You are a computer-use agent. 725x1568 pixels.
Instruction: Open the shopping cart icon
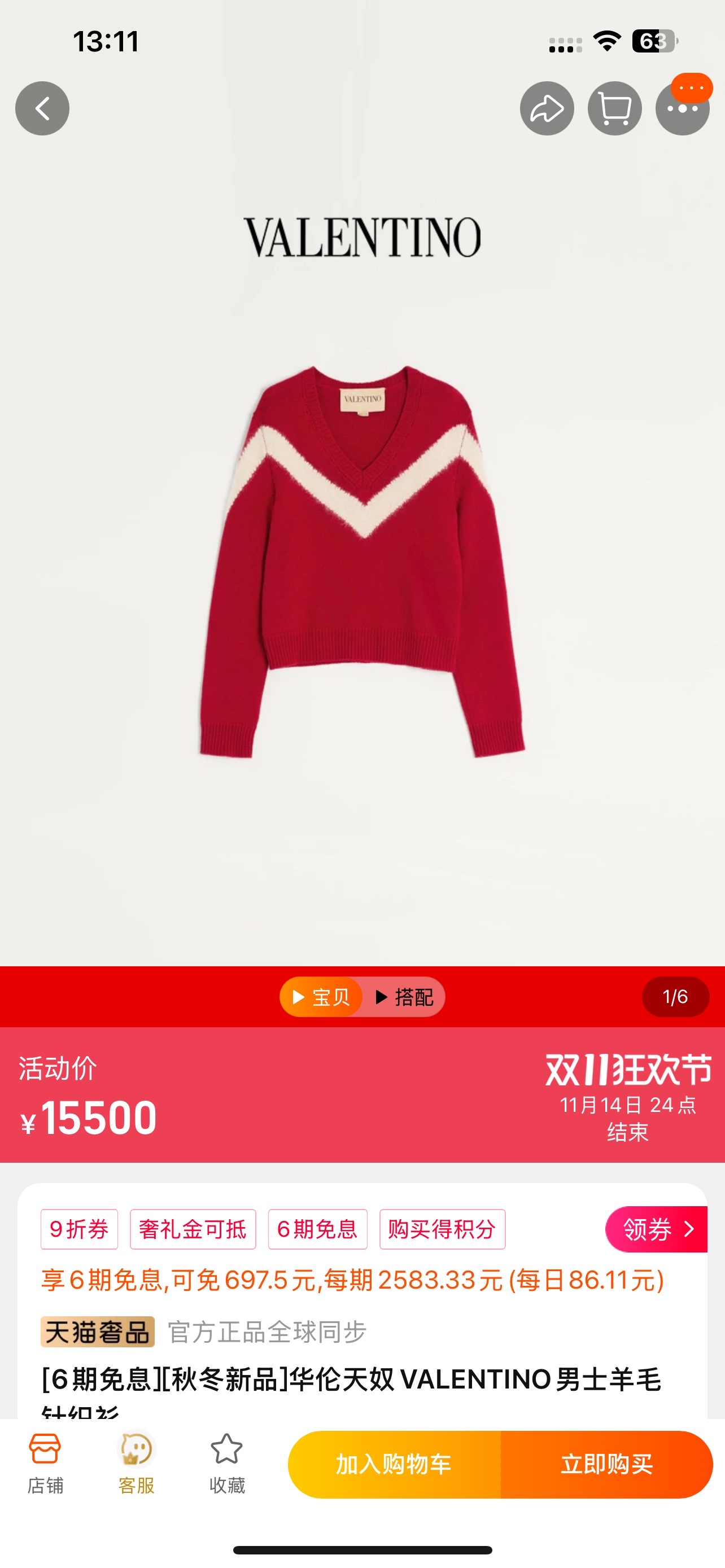pos(614,108)
